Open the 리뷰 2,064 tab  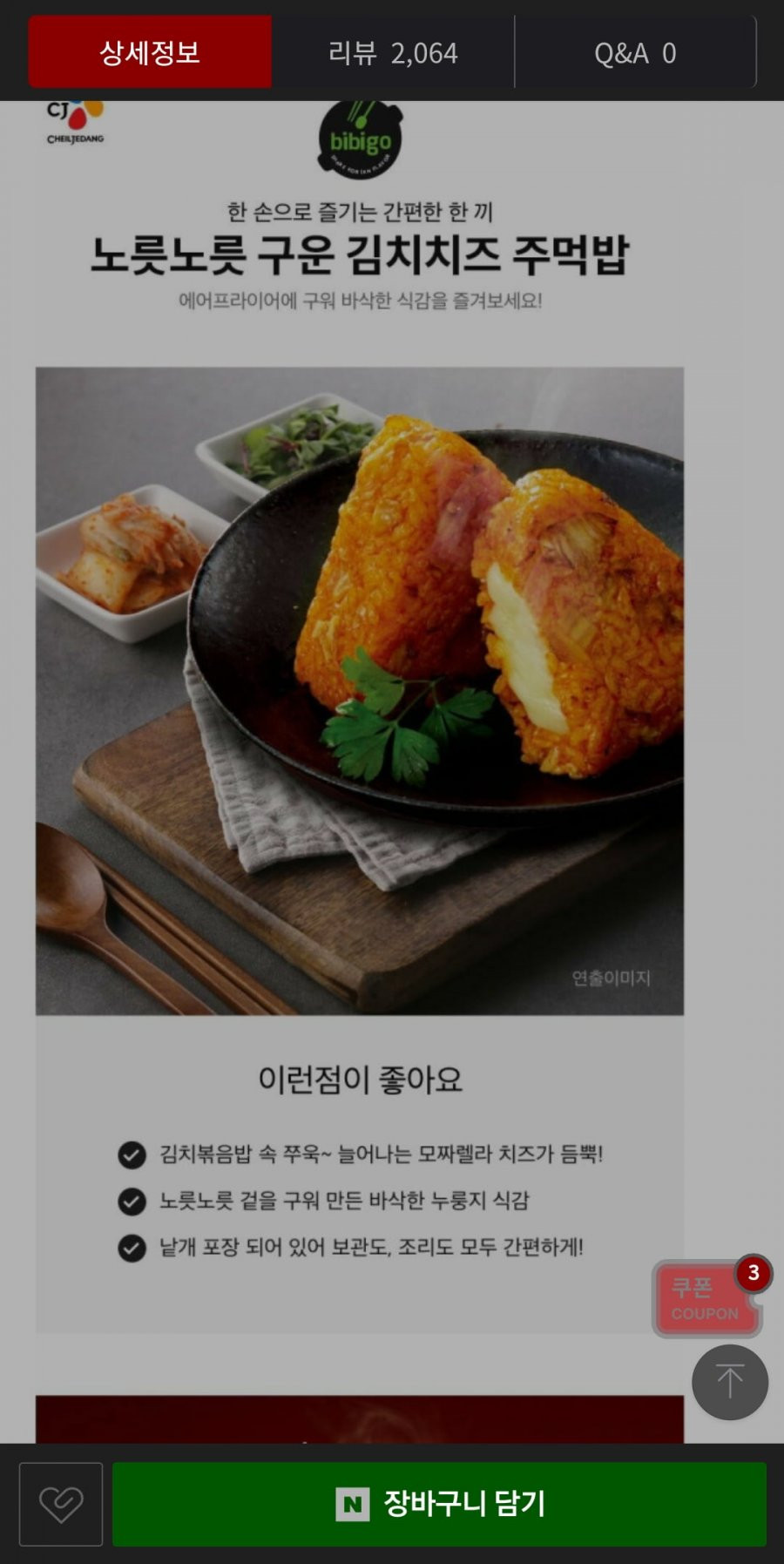click(x=393, y=52)
